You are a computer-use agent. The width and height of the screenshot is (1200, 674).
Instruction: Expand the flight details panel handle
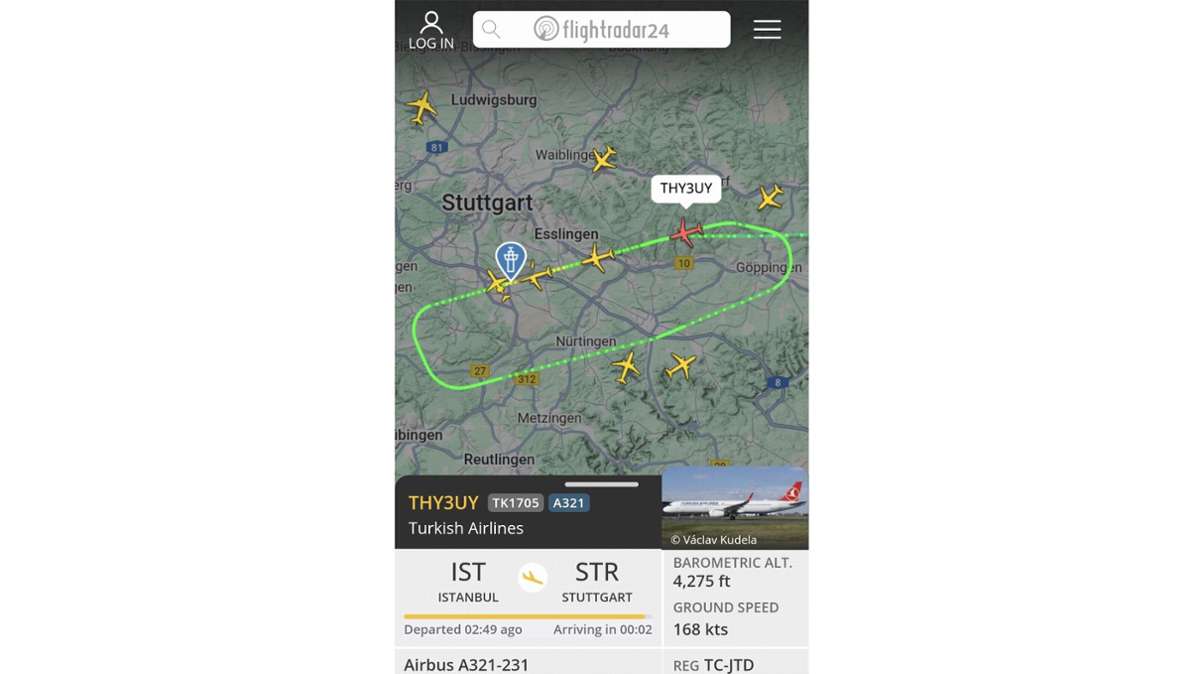[601, 484]
